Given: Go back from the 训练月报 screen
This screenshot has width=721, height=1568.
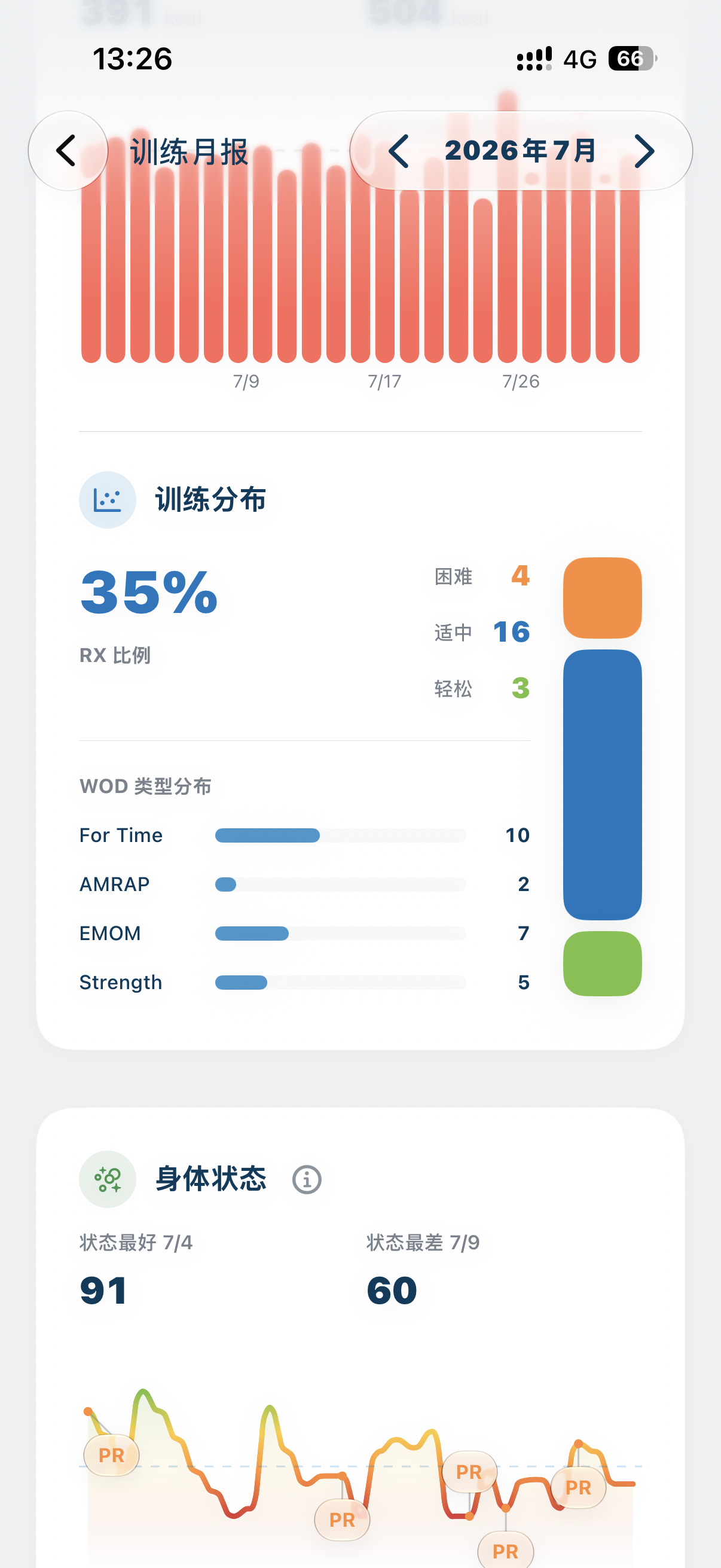Looking at the screenshot, I should coord(68,151).
